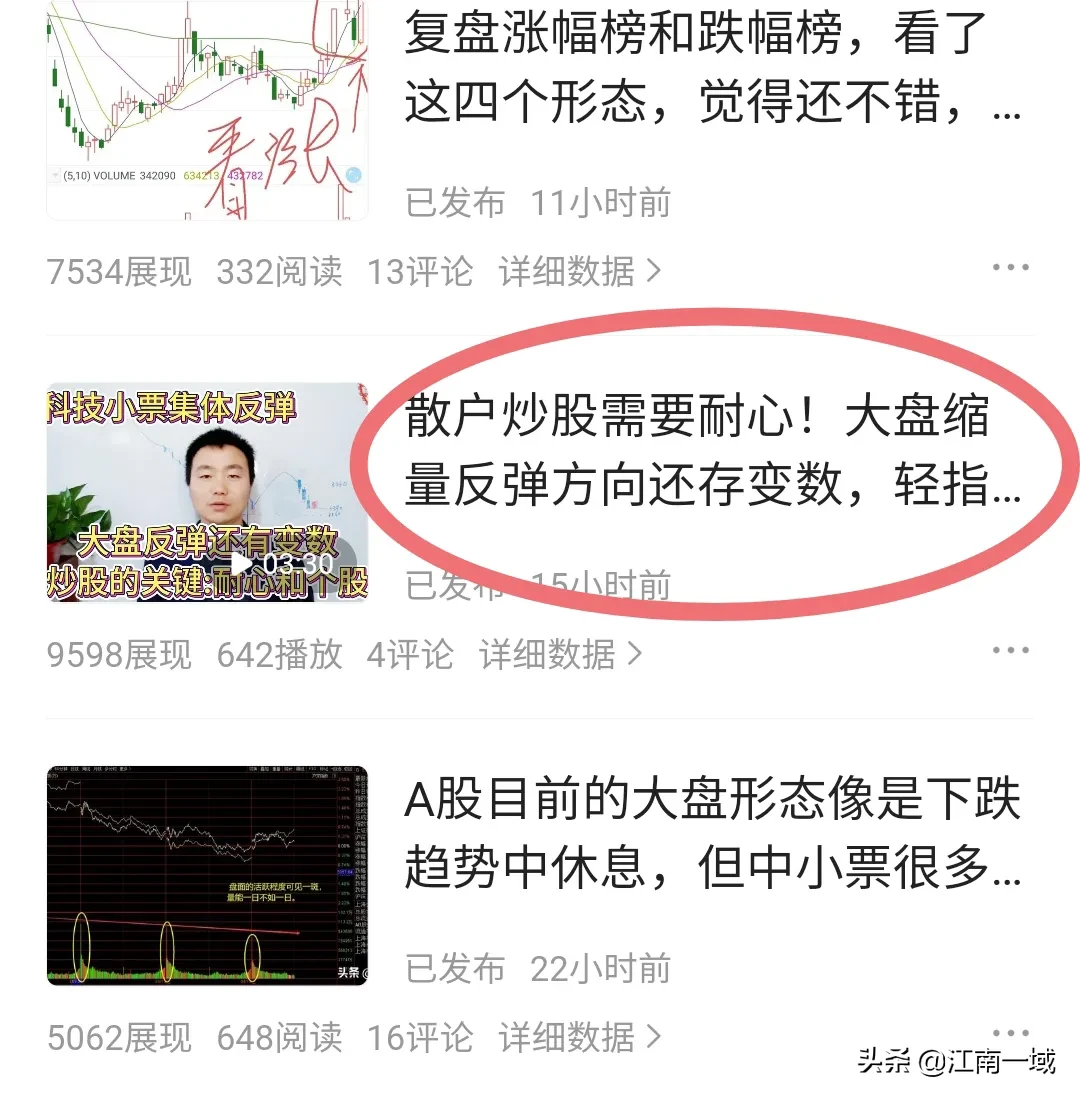The height and width of the screenshot is (1099, 1080).
Task: Open the candlestick chart thumbnail of the 复盘涨幅榜 post
Action: click(207, 110)
